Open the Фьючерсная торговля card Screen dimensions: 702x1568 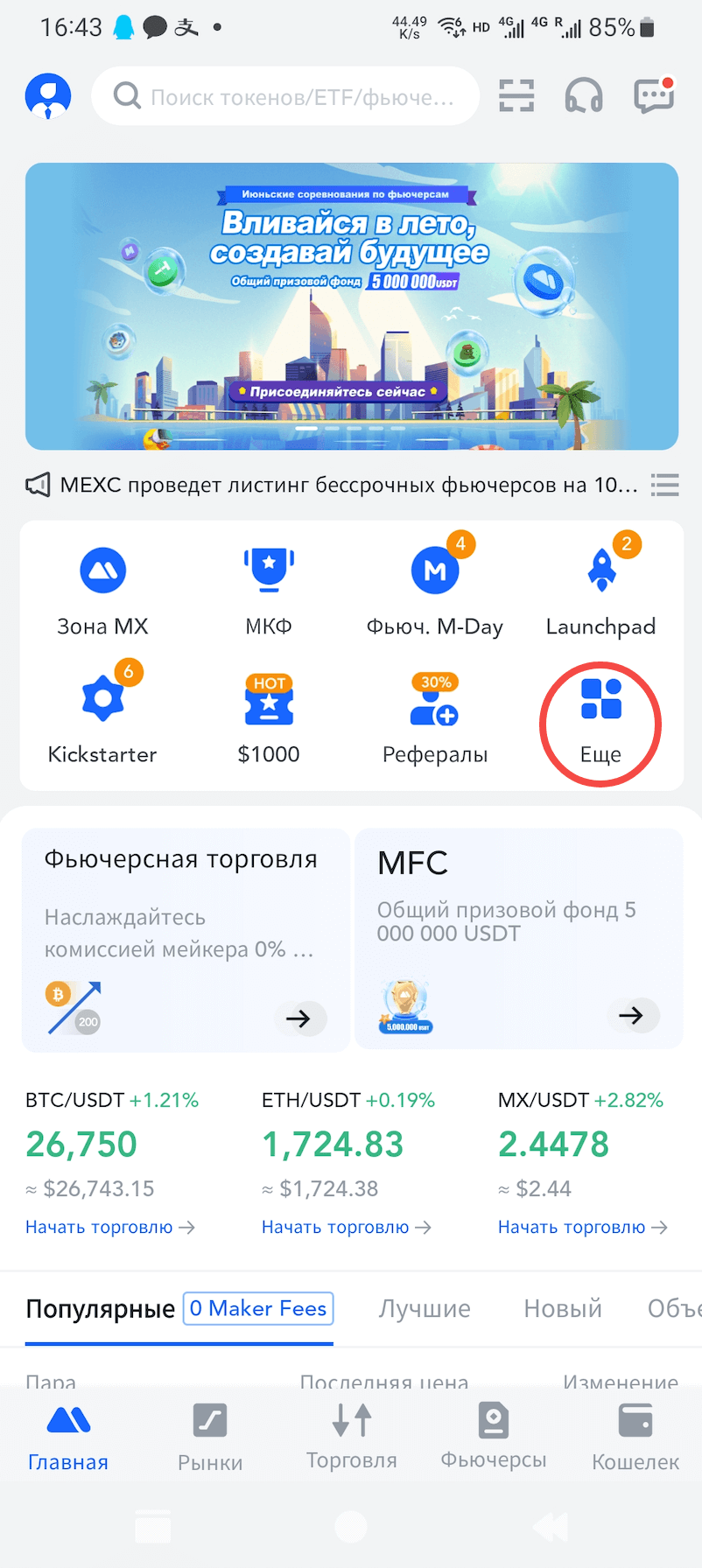click(x=186, y=940)
